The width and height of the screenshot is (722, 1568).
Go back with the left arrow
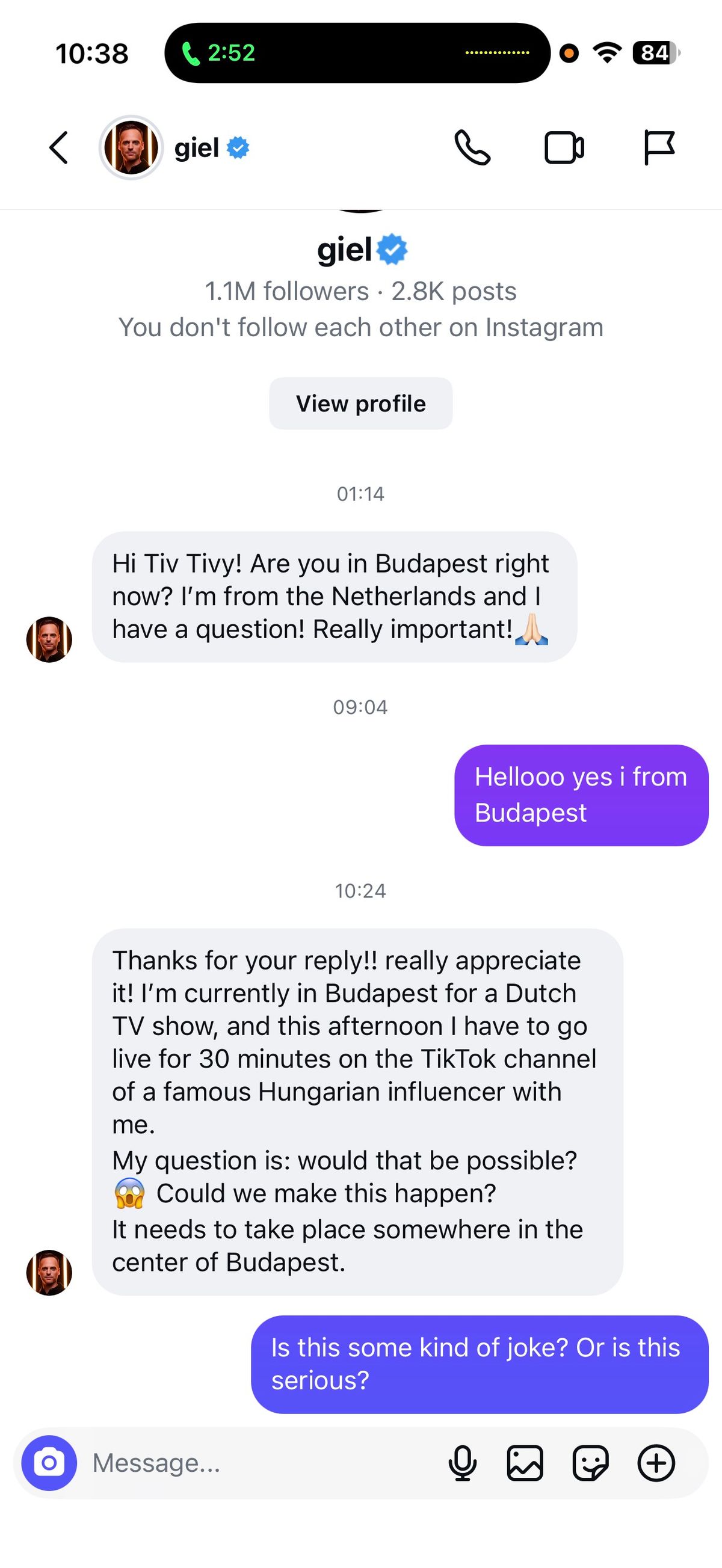coord(59,148)
